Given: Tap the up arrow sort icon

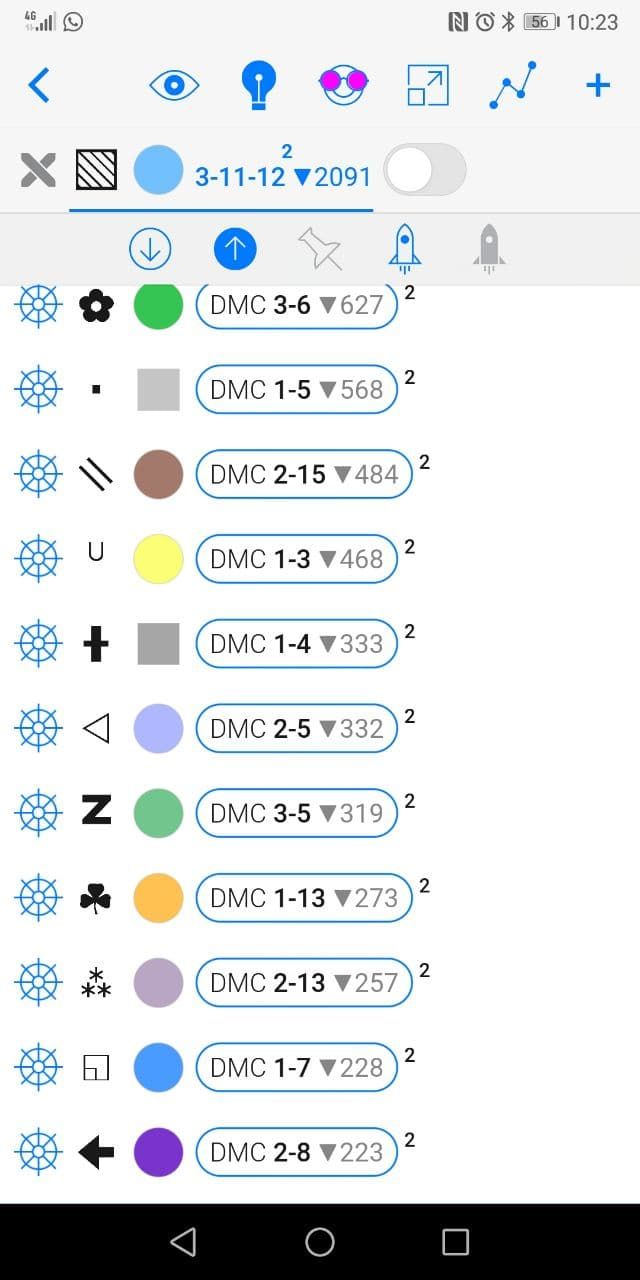Looking at the screenshot, I should tap(235, 249).
